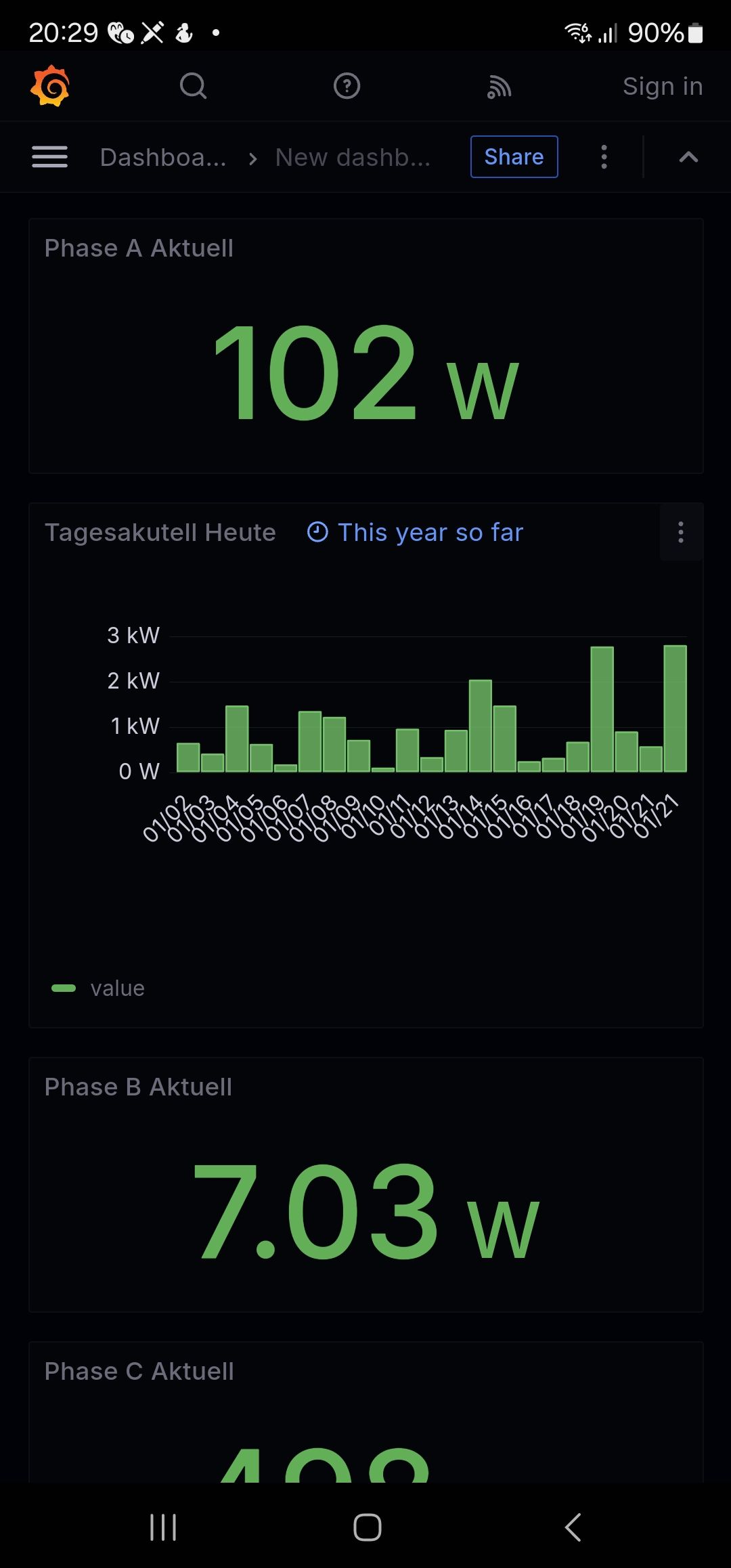Open the Grafana home logo

(x=50, y=86)
